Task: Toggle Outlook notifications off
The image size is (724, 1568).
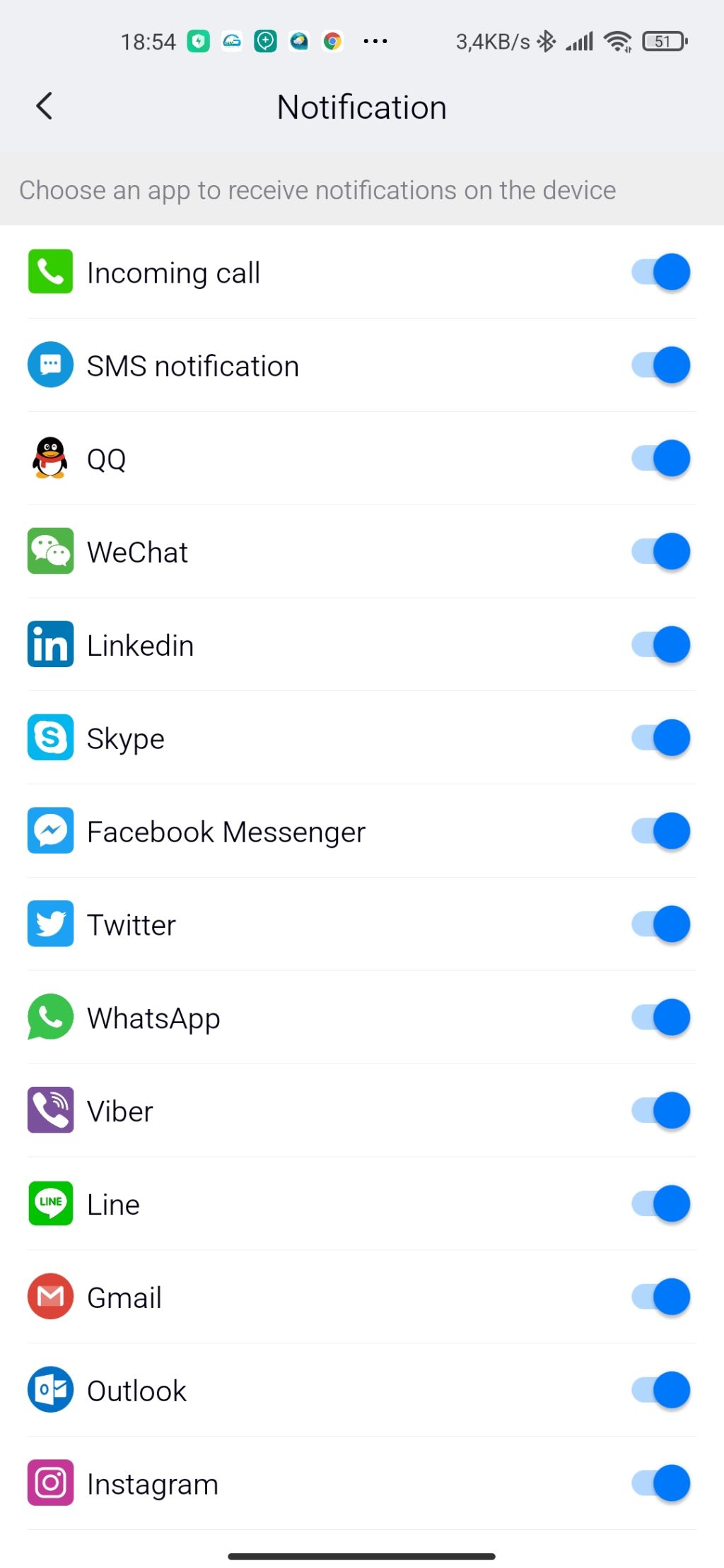Action: (660, 1391)
